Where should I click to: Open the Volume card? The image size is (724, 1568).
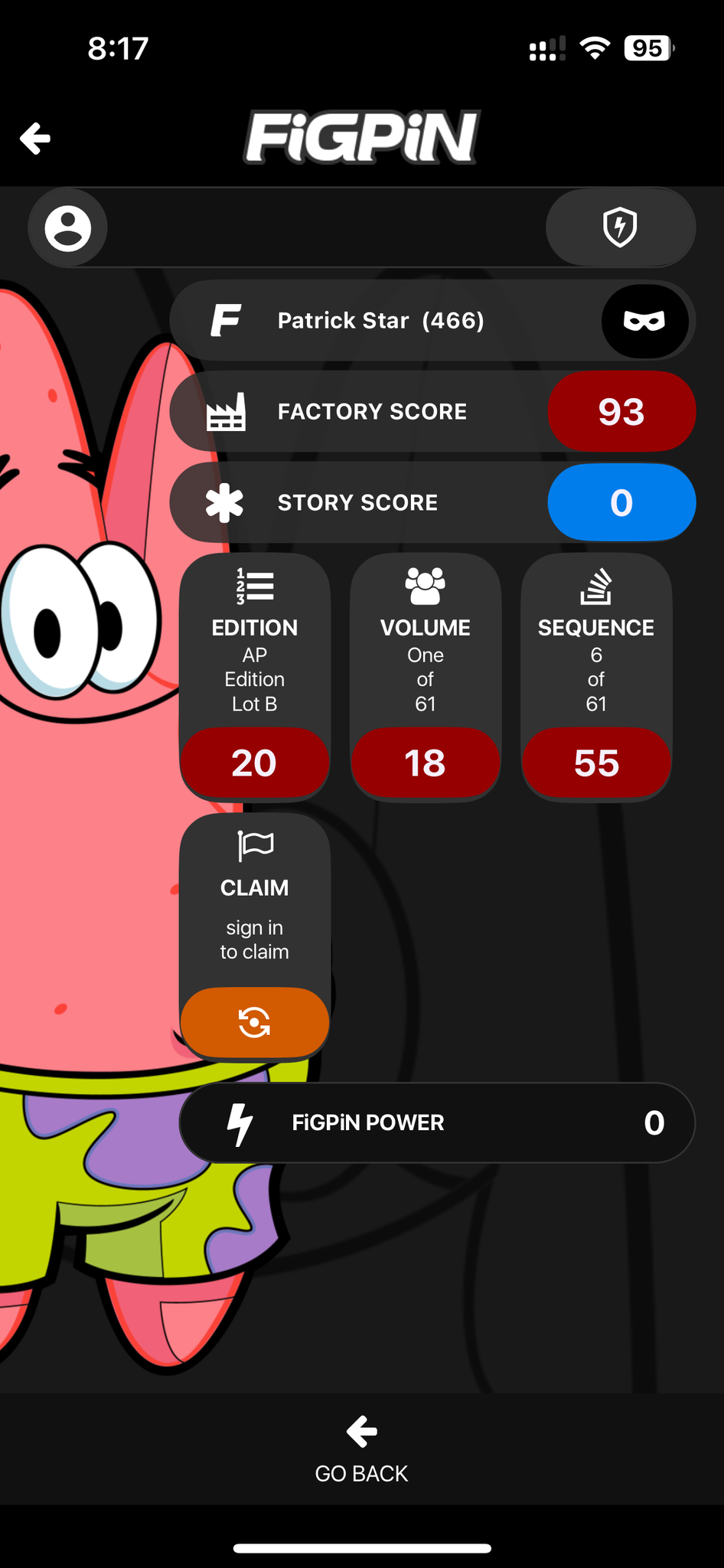[x=426, y=677]
